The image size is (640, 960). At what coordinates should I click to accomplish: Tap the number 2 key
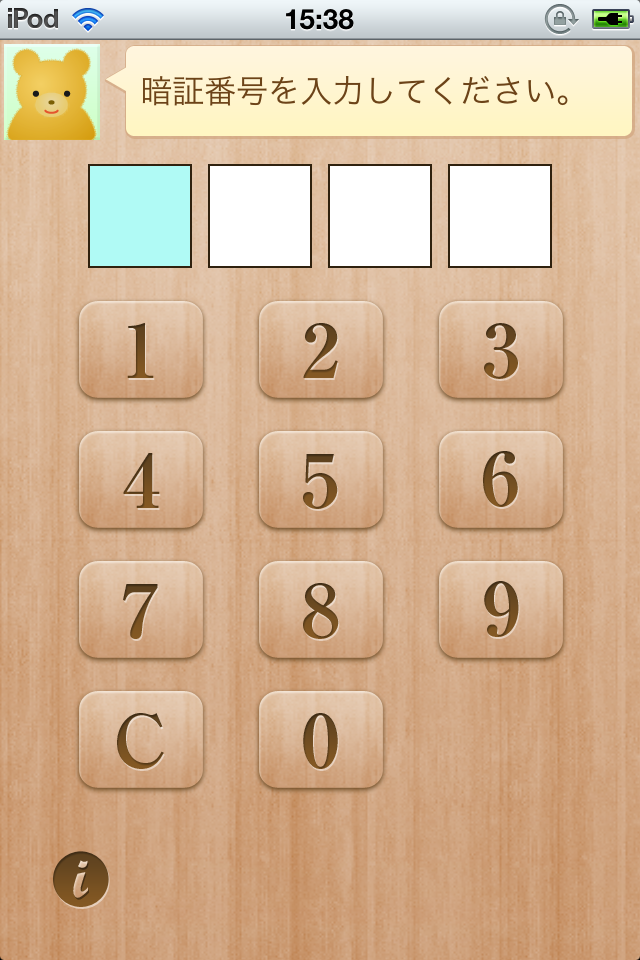(321, 350)
